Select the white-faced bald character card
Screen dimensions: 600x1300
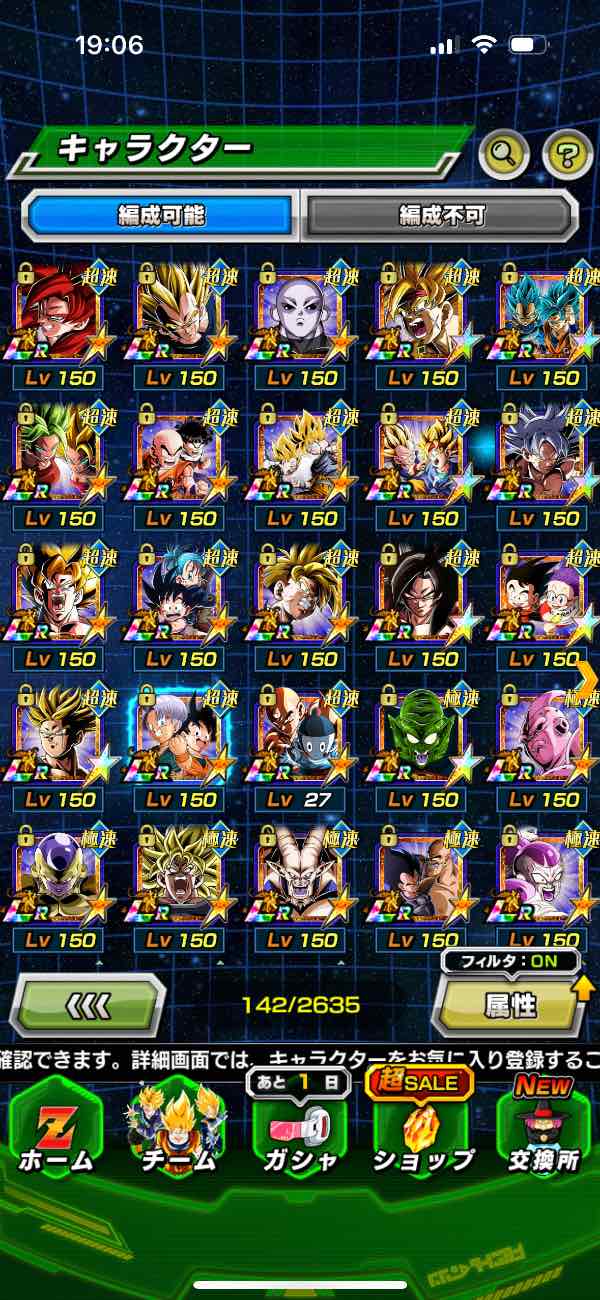[301, 316]
